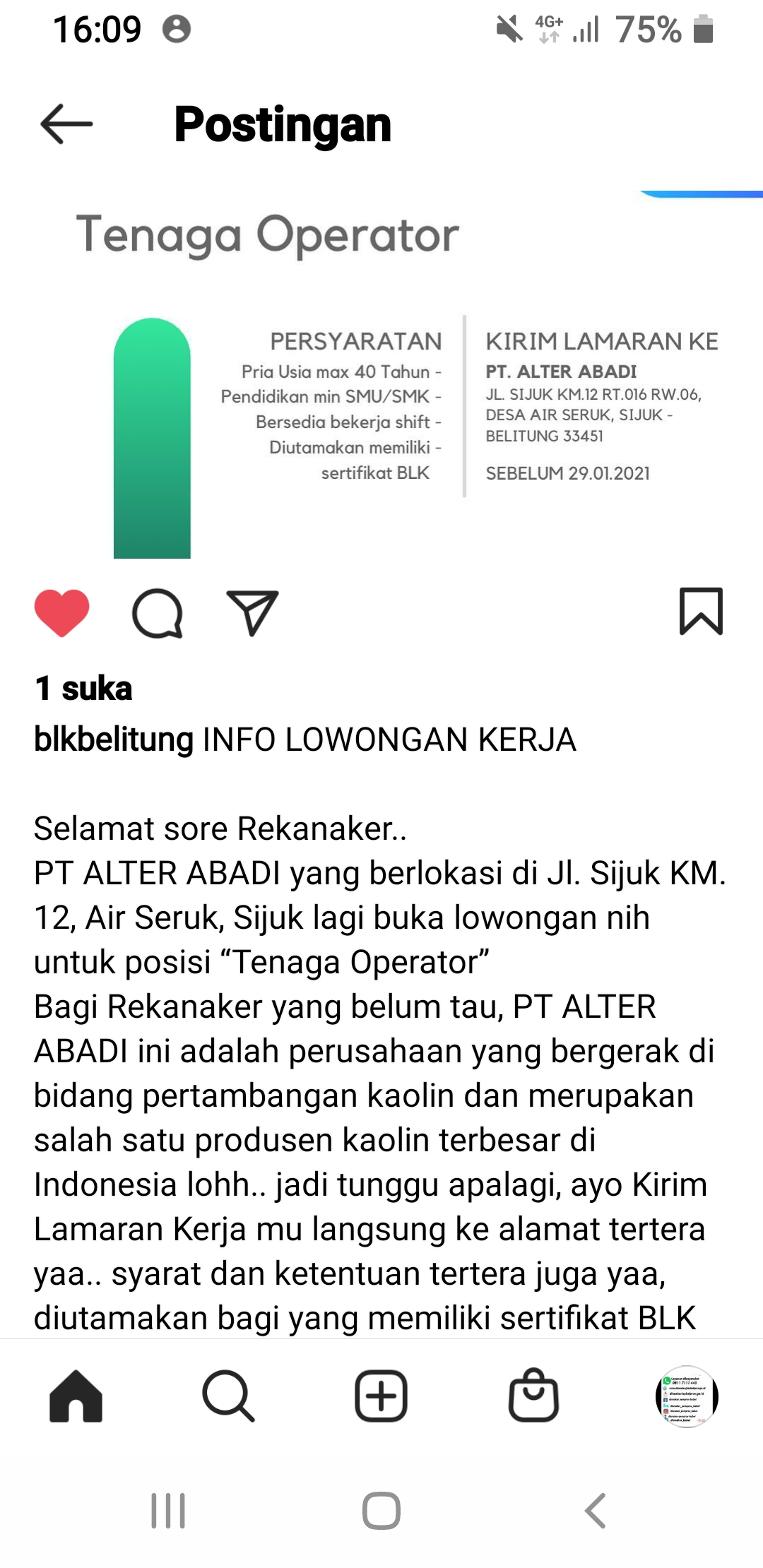Image resolution: width=763 pixels, height=1568 pixels.
Task: Share this post via the paper plane icon
Action: coord(252,612)
